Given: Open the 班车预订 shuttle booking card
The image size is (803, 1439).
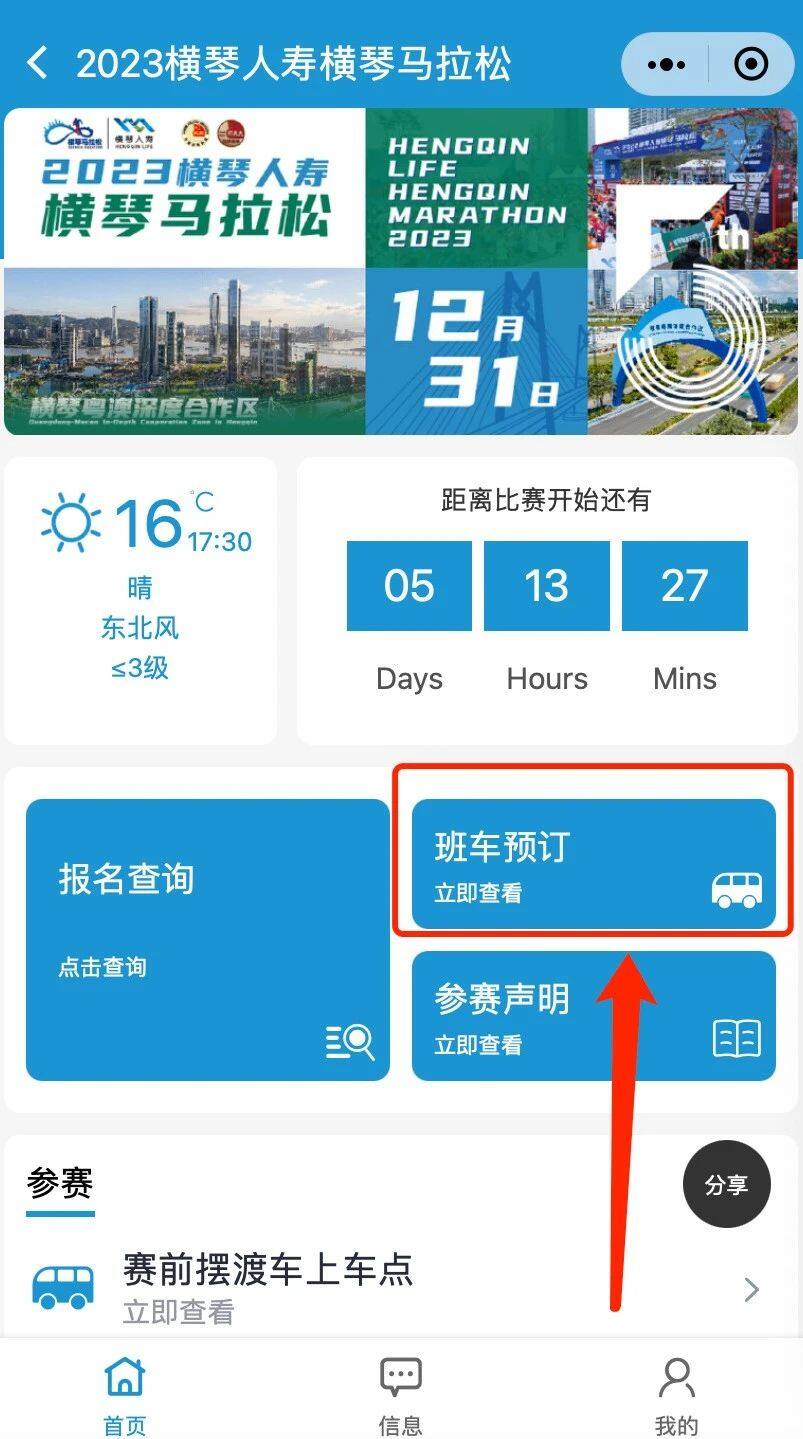Looking at the screenshot, I should (593, 864).
